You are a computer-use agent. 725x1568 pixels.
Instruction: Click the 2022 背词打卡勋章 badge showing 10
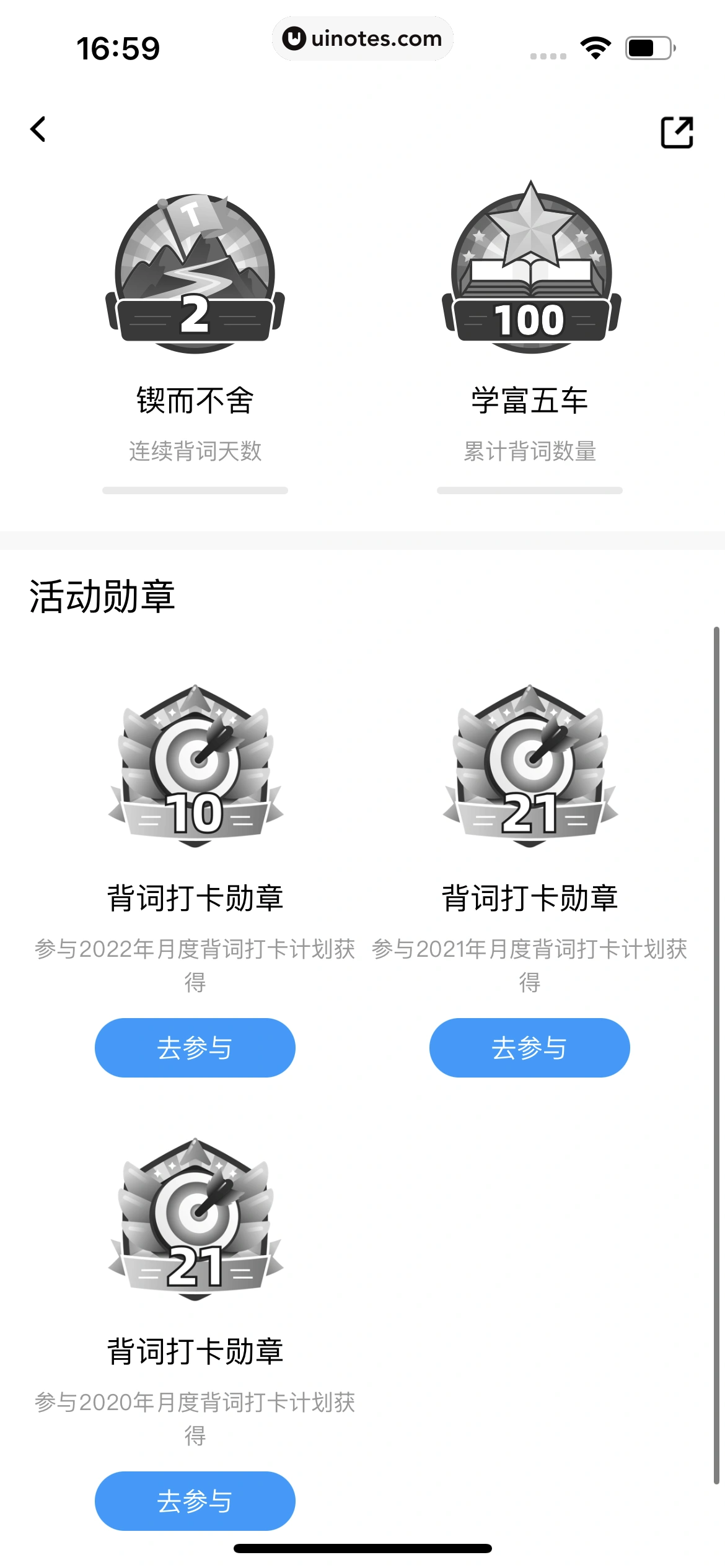[x=195, y=768]
